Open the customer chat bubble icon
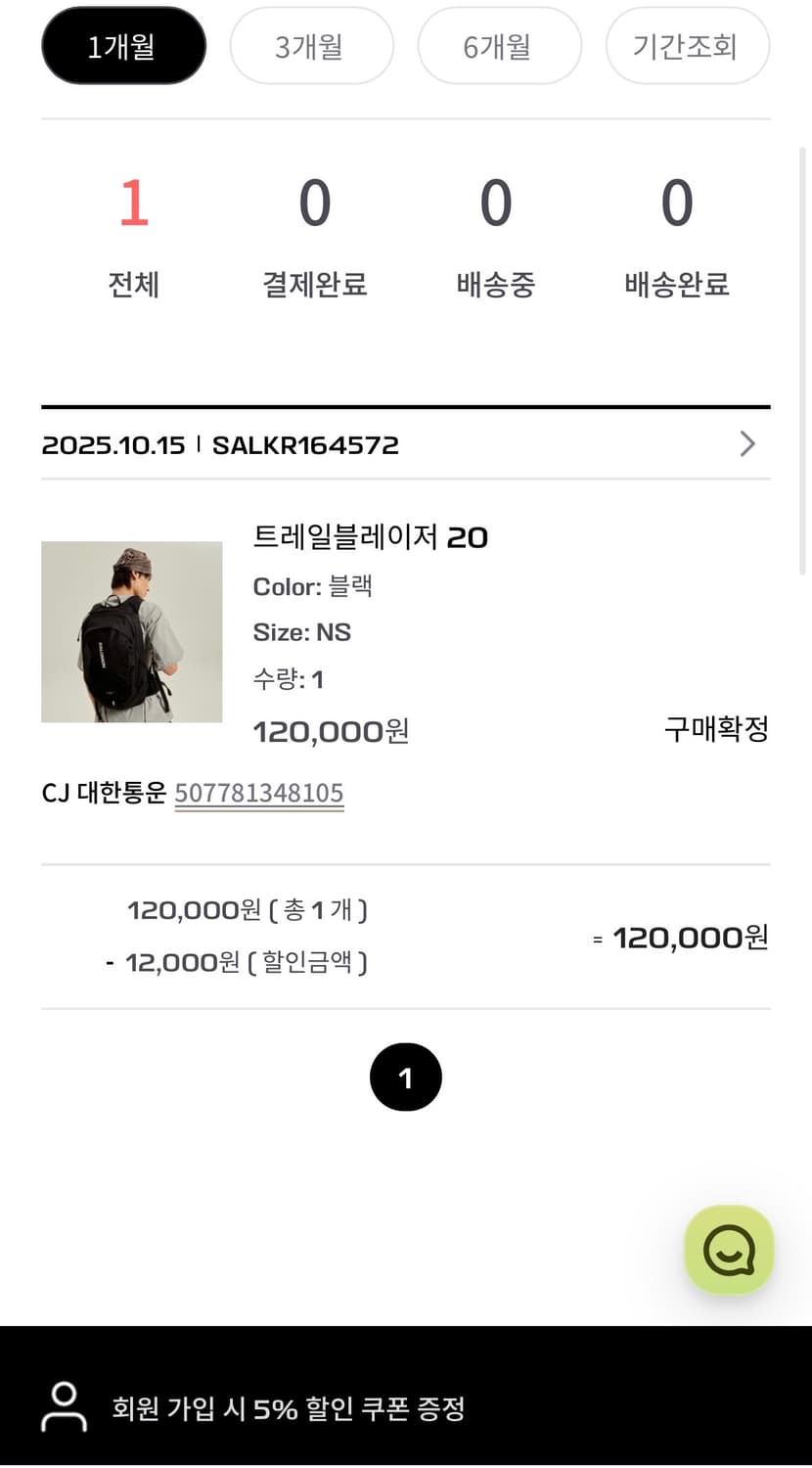The width and height of the screenshot is (812, 1468). [729, 1250]
